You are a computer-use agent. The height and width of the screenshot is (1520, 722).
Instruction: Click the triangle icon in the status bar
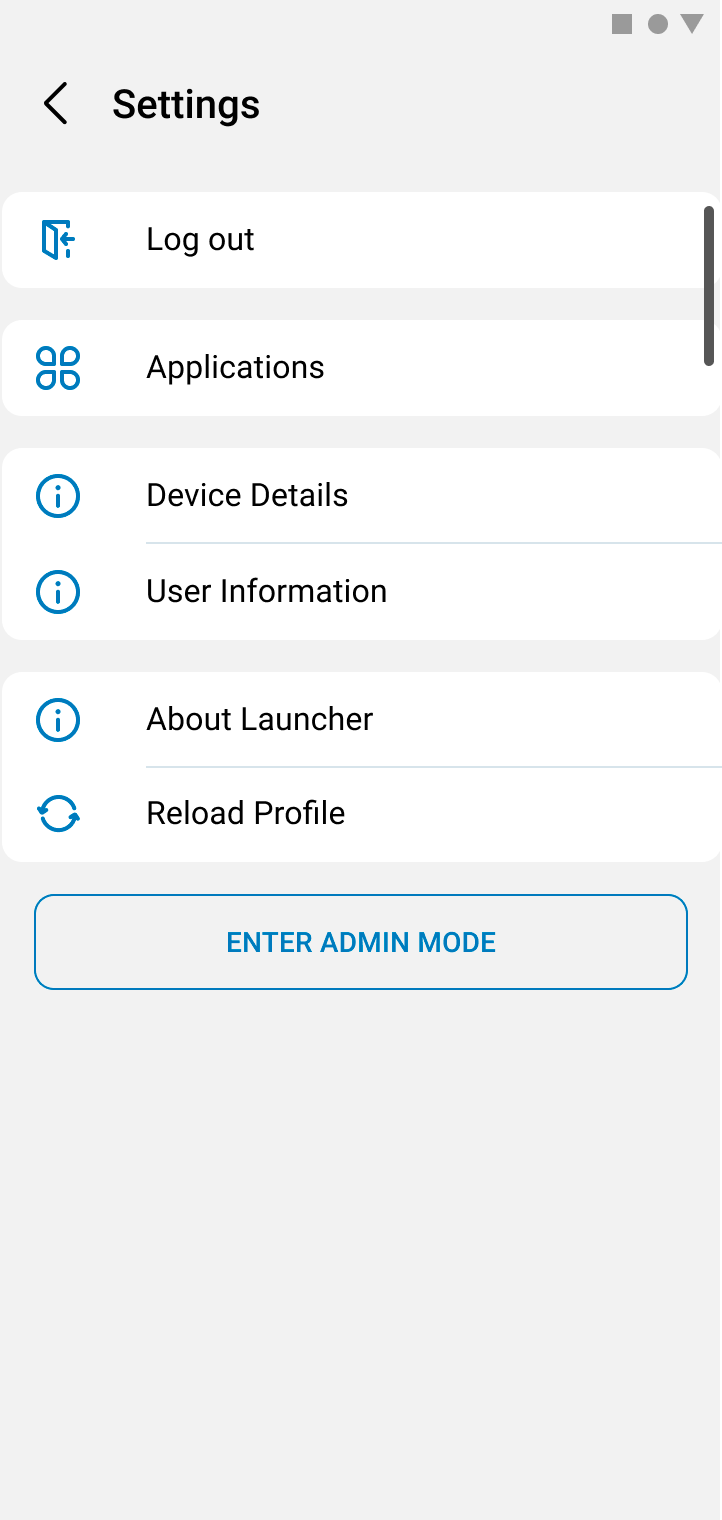(693, 24)
